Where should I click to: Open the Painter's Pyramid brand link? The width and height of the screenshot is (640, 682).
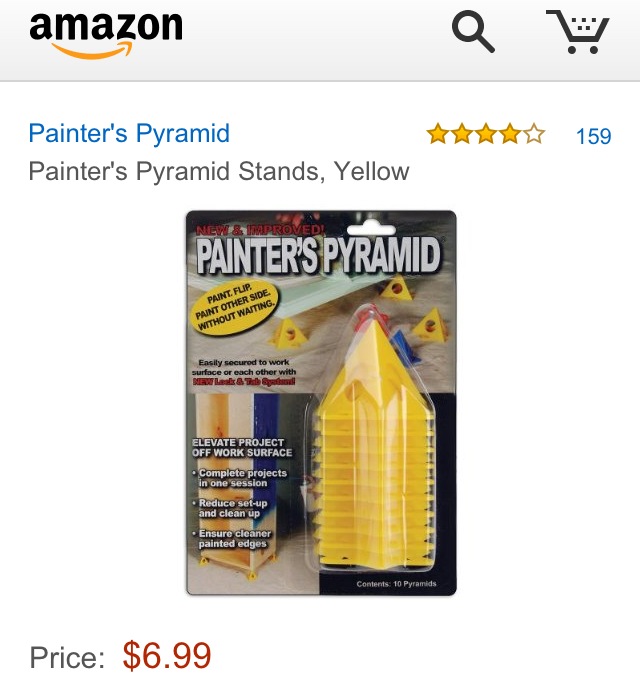point(129,134)
